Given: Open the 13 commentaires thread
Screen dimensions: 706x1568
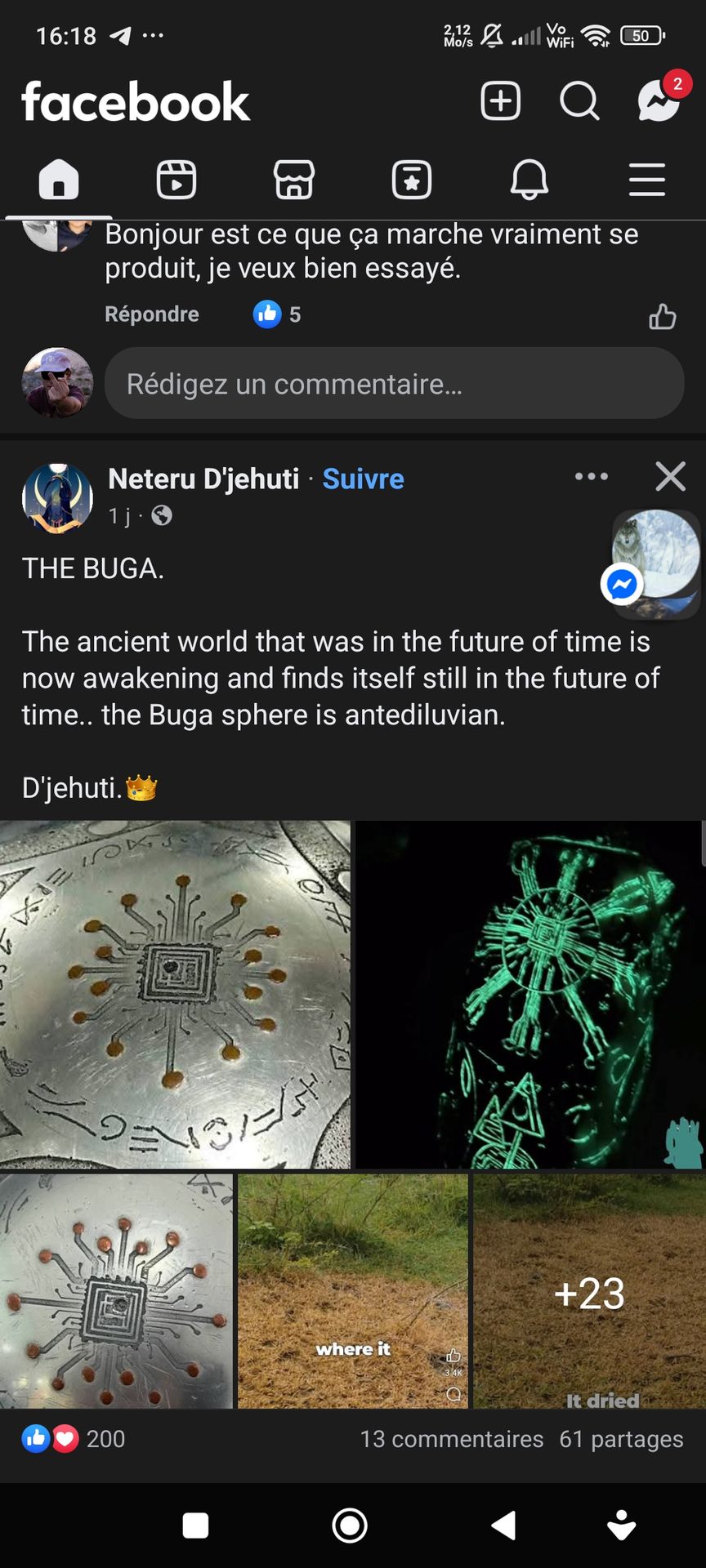Looking at the screenshot, I should (451, 1439).
